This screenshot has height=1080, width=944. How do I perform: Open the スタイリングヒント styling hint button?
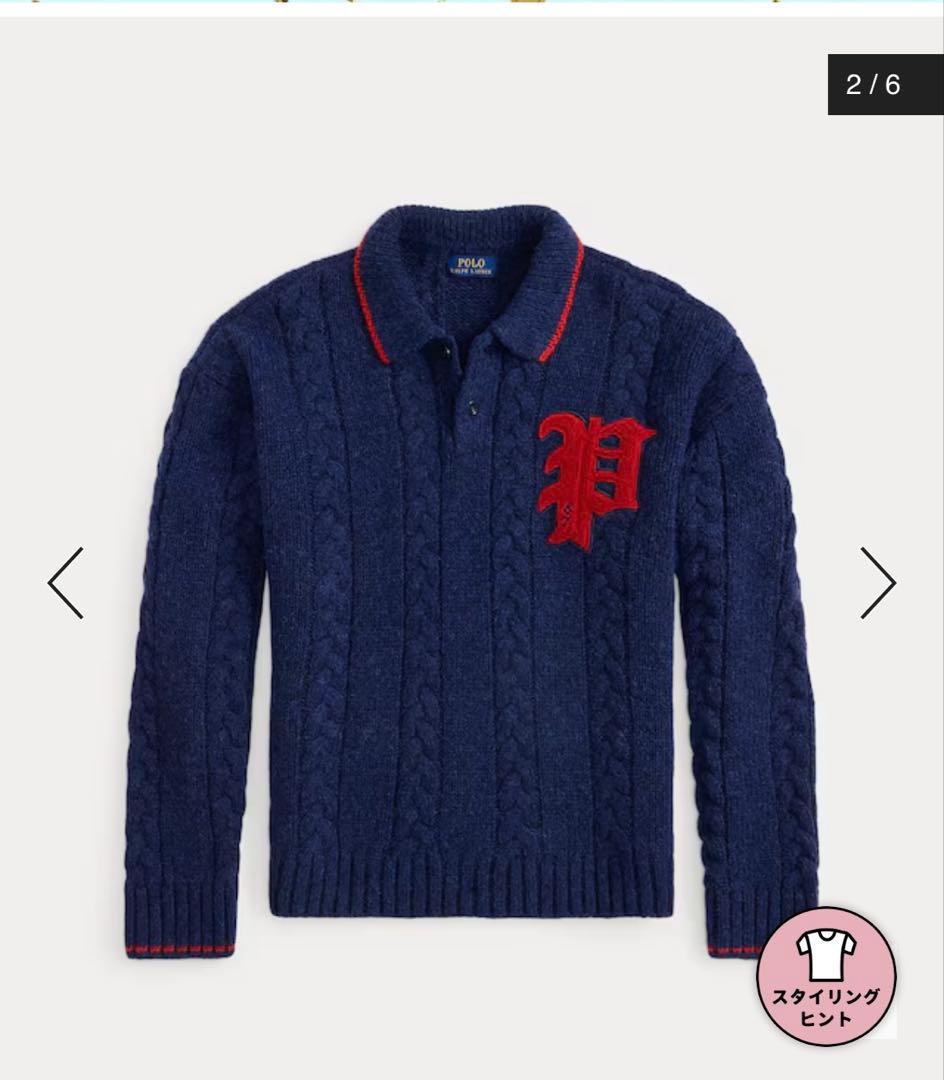coord(825,976)
